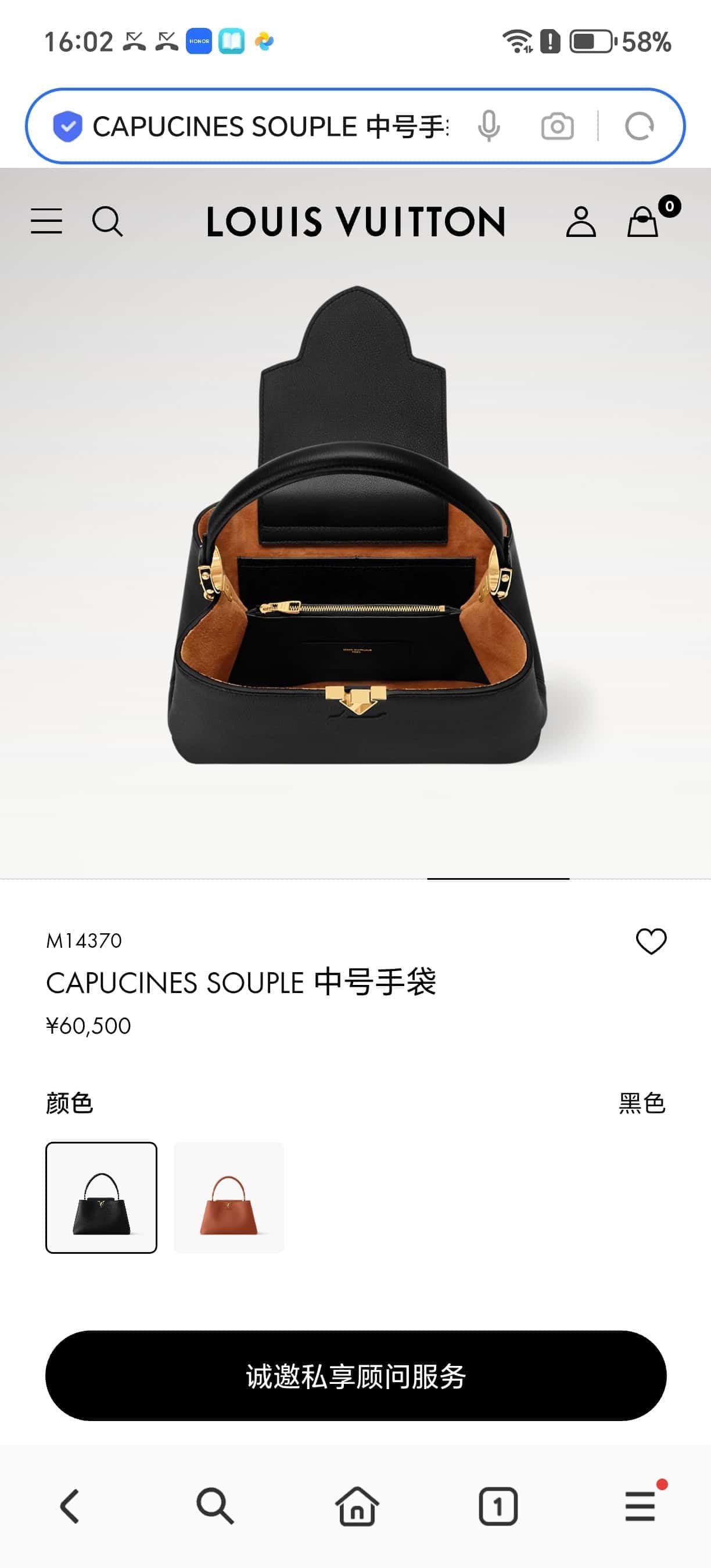Edit the browser address bar
Image resolution: width=711 pixels, height=1568 pixels.
(x=268, y=127)
